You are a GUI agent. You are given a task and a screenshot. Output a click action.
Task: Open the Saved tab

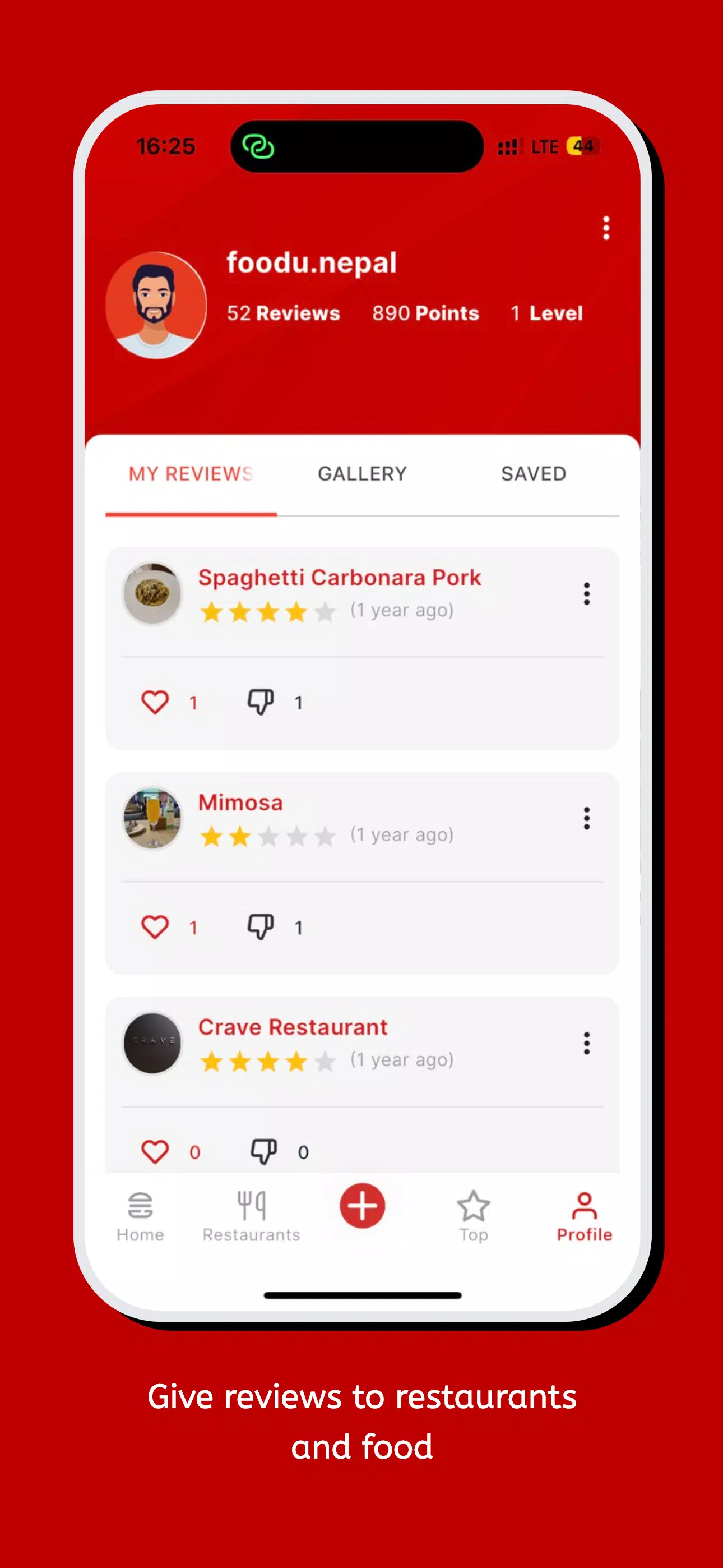(x=533, y=473)
